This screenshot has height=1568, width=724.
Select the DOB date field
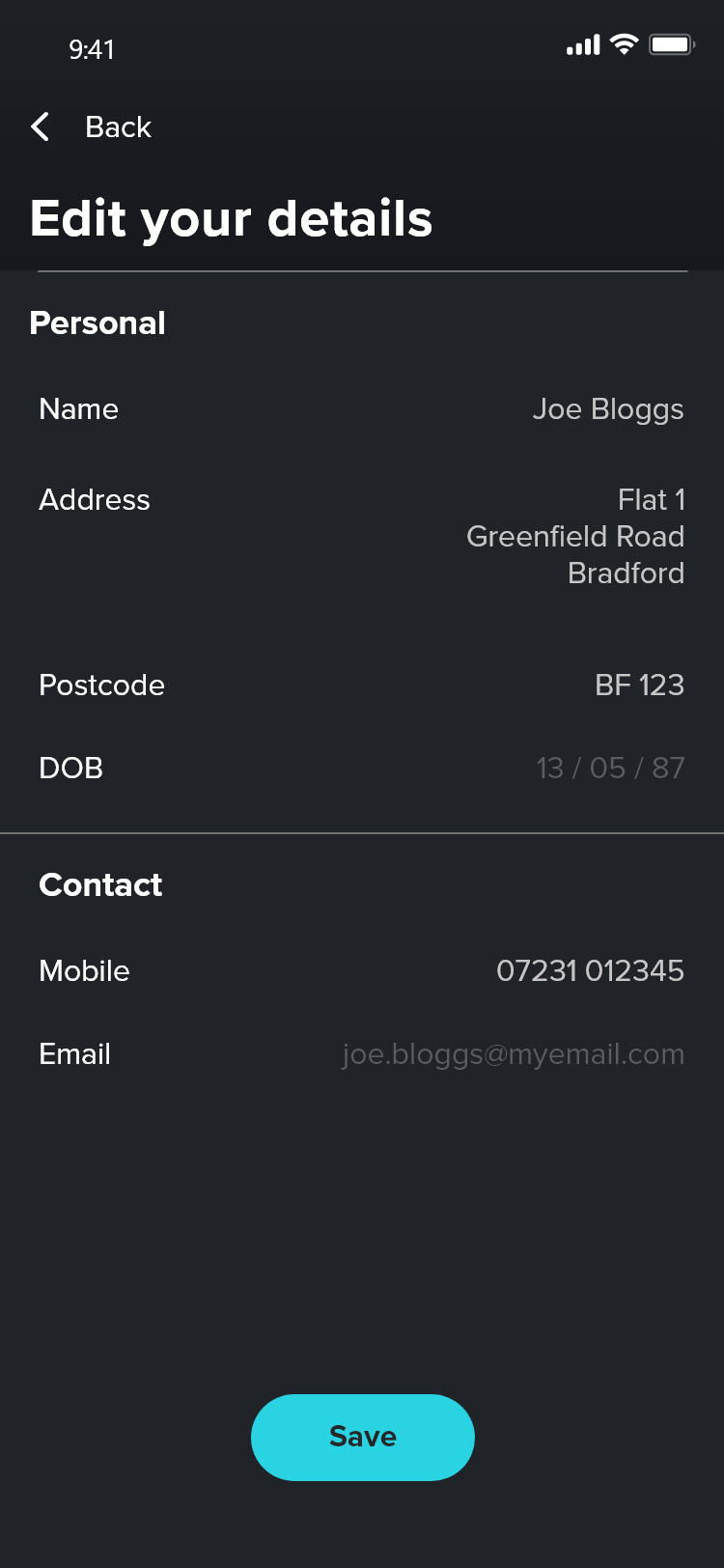coord(610,769)
